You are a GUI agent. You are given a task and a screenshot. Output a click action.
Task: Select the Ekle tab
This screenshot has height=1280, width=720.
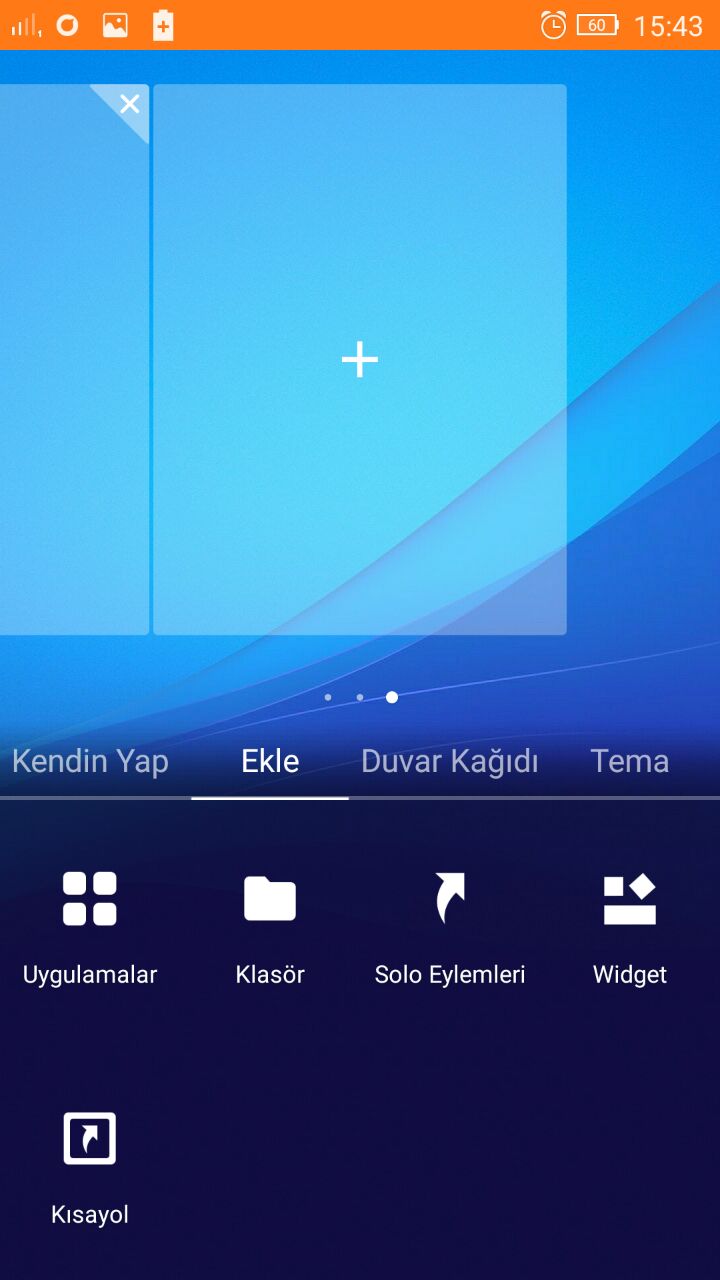pos(270,762)
